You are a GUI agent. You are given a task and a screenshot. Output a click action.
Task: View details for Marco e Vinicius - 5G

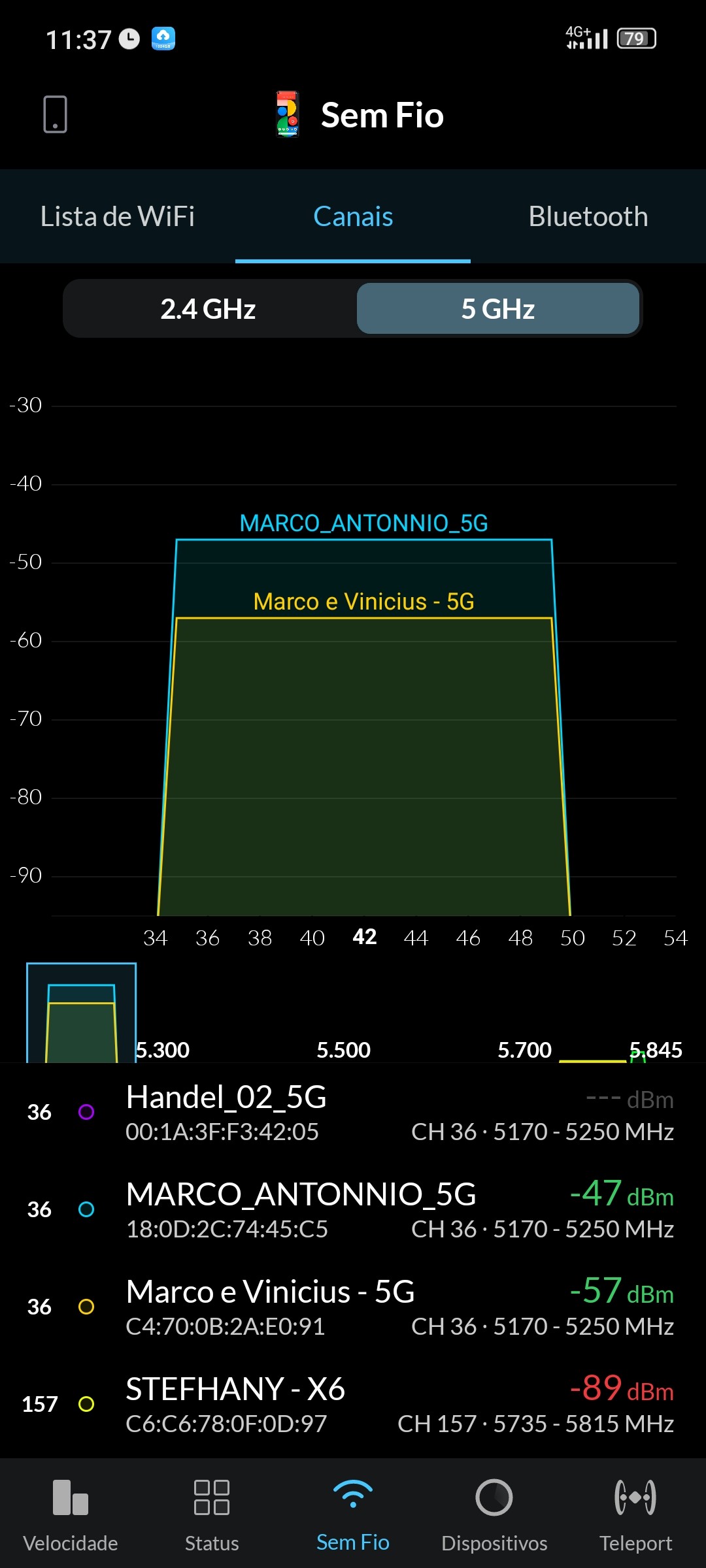(x=353, y=1307)
